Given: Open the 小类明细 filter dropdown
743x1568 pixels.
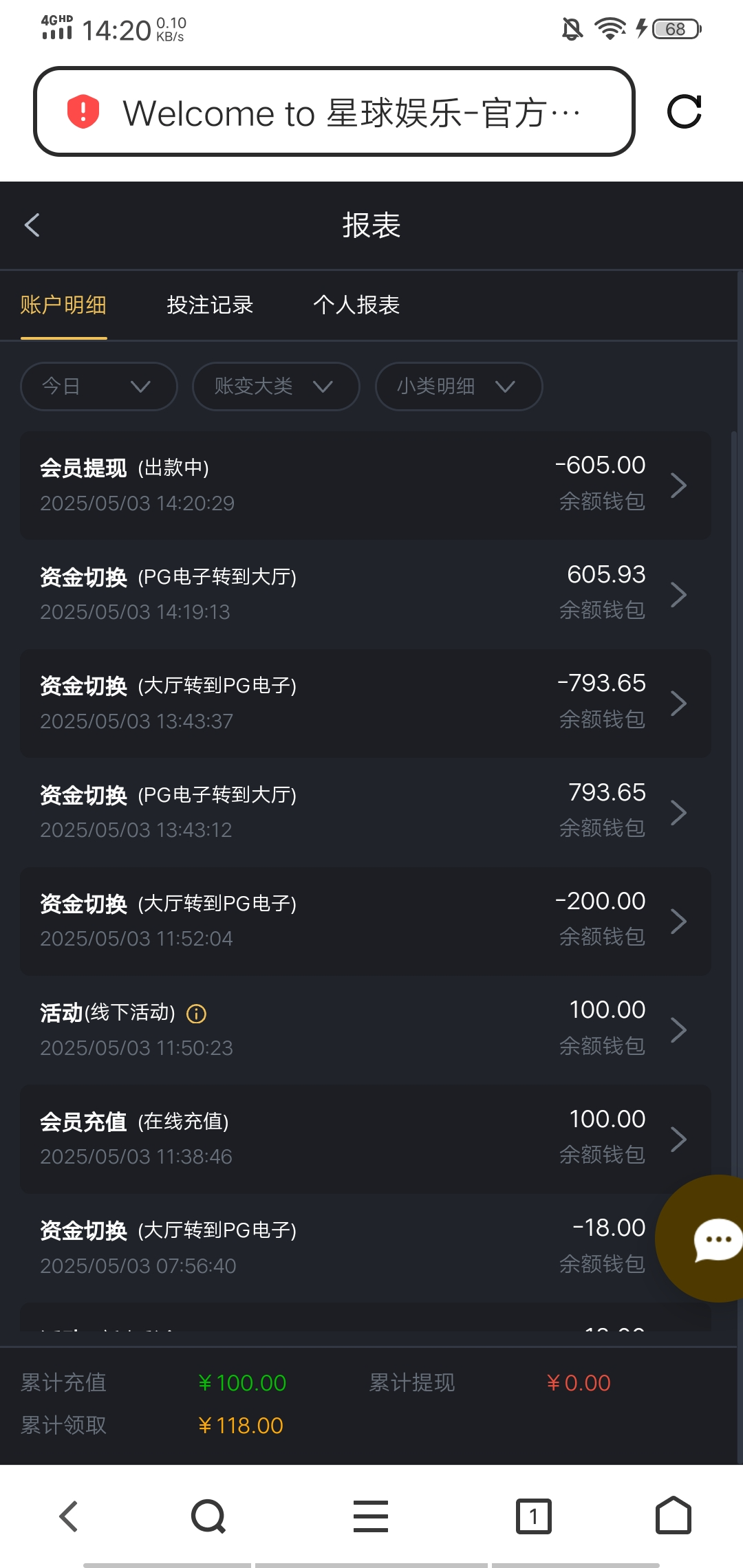Looking at the screenshot, I should [x=459, y=386].
